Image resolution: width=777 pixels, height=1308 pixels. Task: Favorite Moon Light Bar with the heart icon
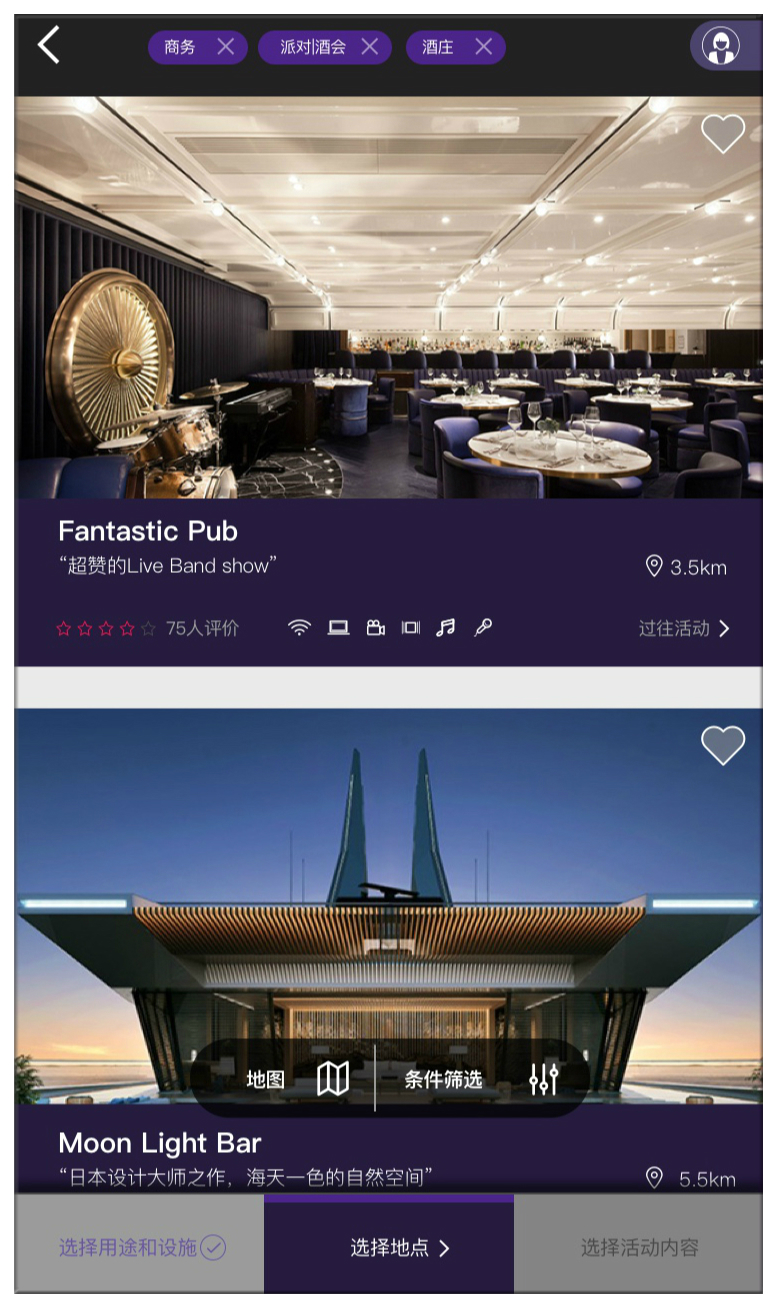pos(723,745)
